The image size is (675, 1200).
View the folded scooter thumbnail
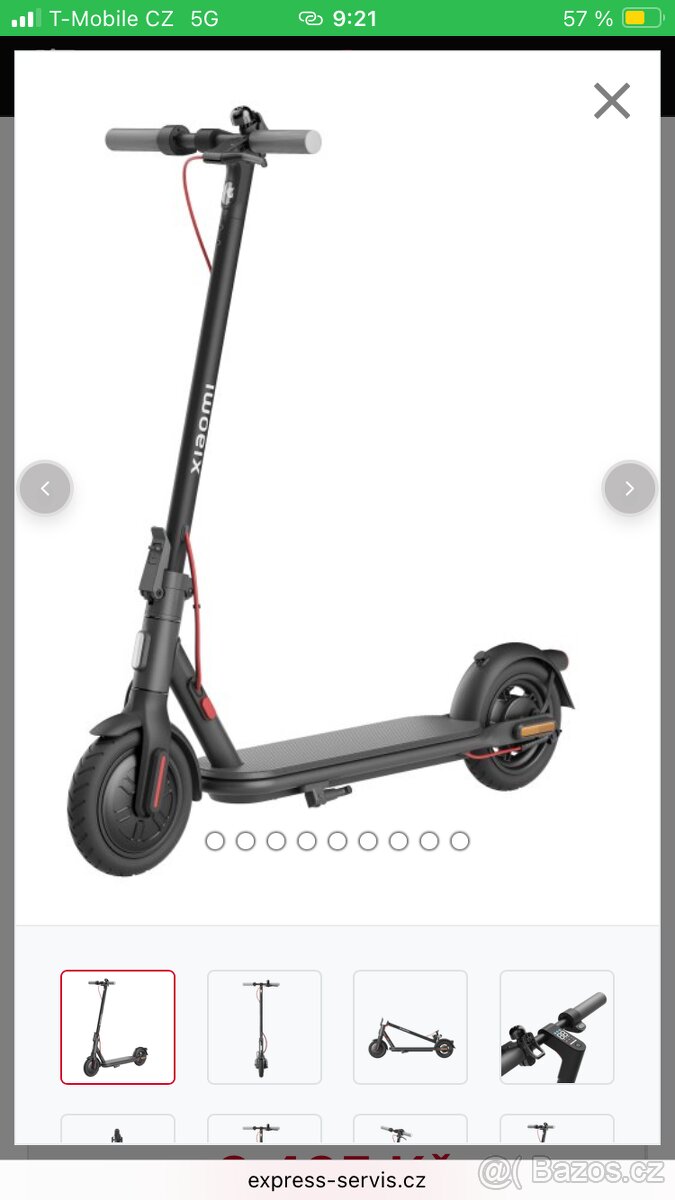pyautogui.click(x=410, y=1027)
